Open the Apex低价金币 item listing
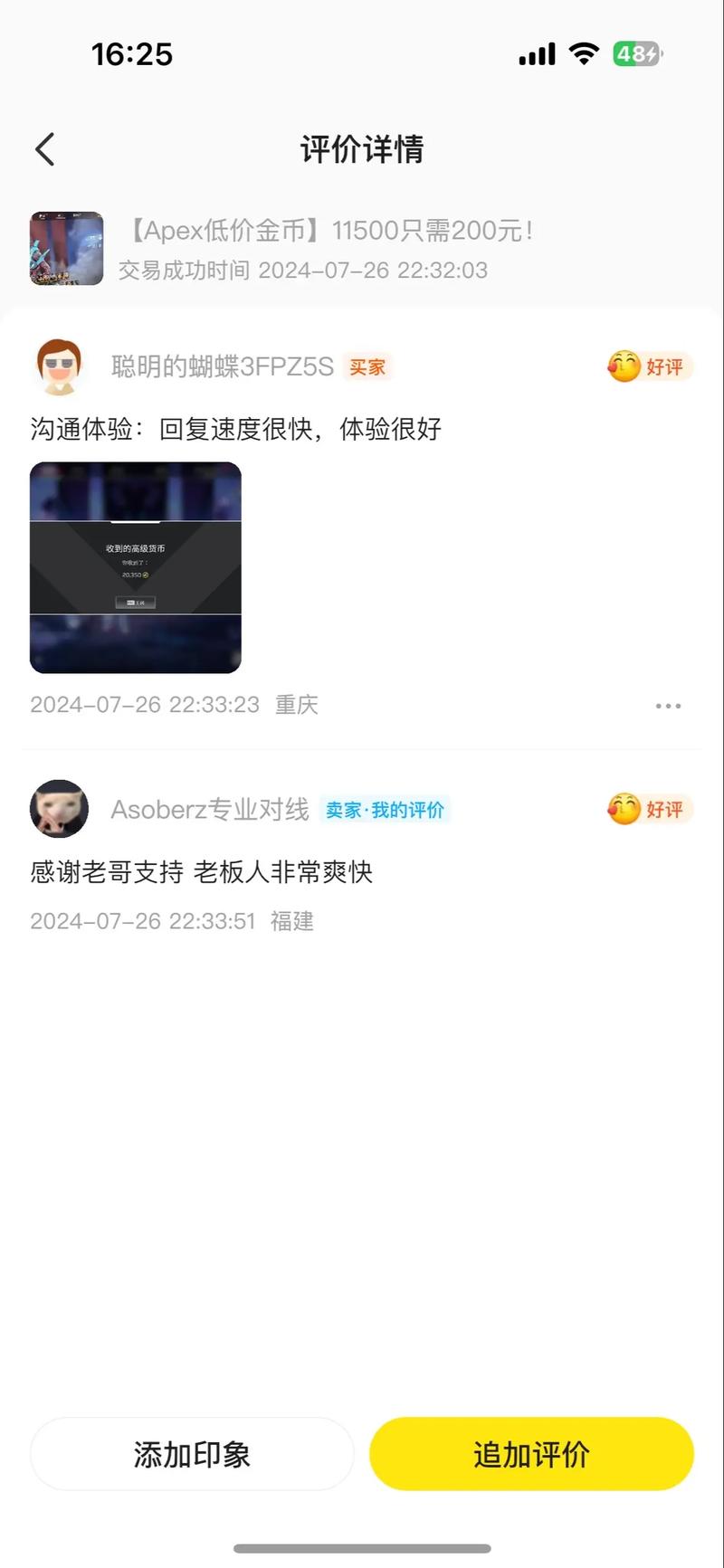Viewport: 724px width, 1568px height. click(362, 249)
